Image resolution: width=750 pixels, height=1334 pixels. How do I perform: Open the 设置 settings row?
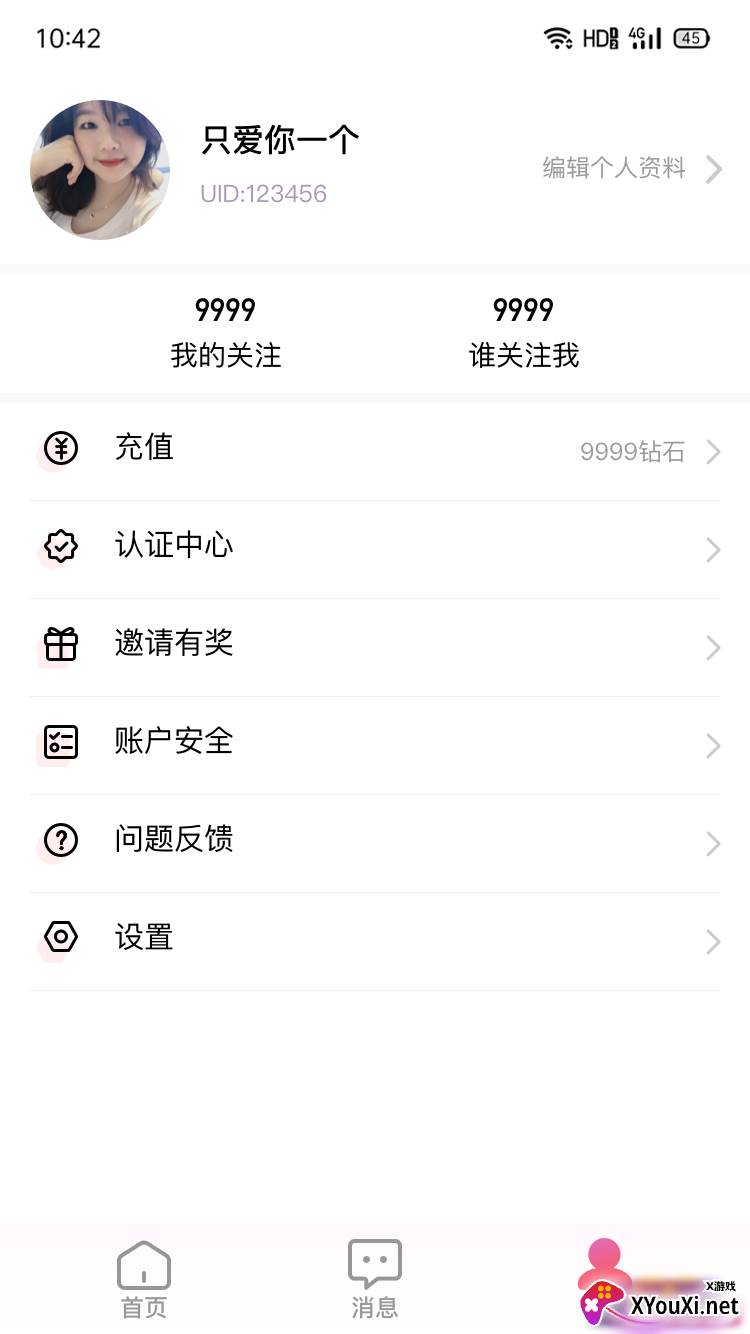375,939
